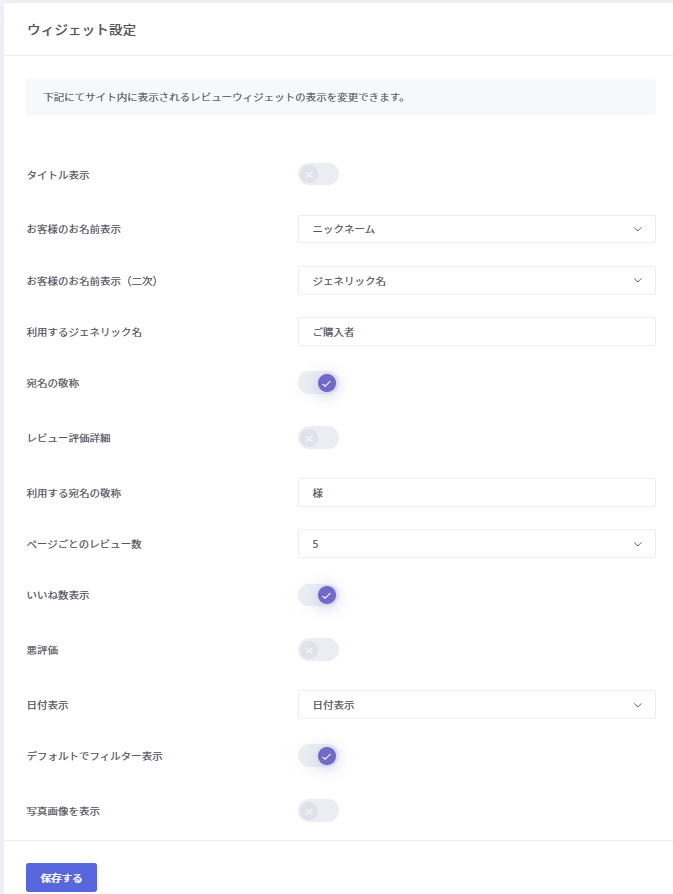Image resolution: width=673 pixels, height=894 pixels.
Task: Switch off デフォルトでフィルター表示
Action: tap(318, 756)
